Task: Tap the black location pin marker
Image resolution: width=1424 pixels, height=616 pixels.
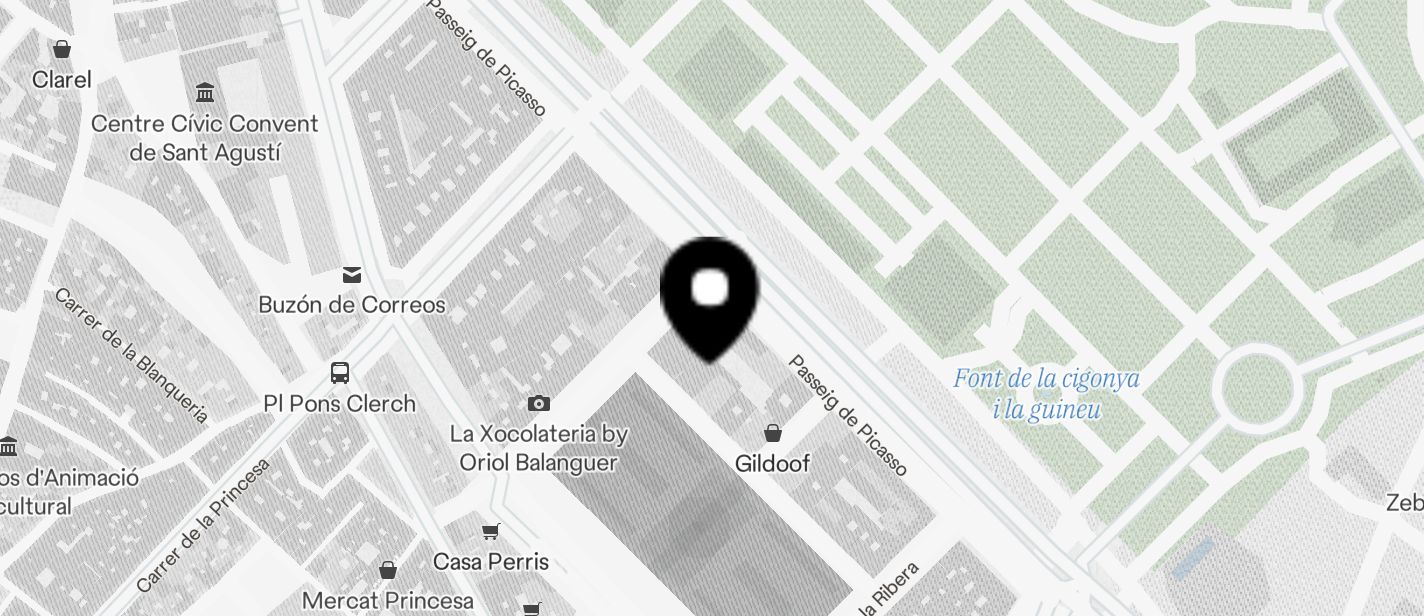Action: tap(709, 293)
